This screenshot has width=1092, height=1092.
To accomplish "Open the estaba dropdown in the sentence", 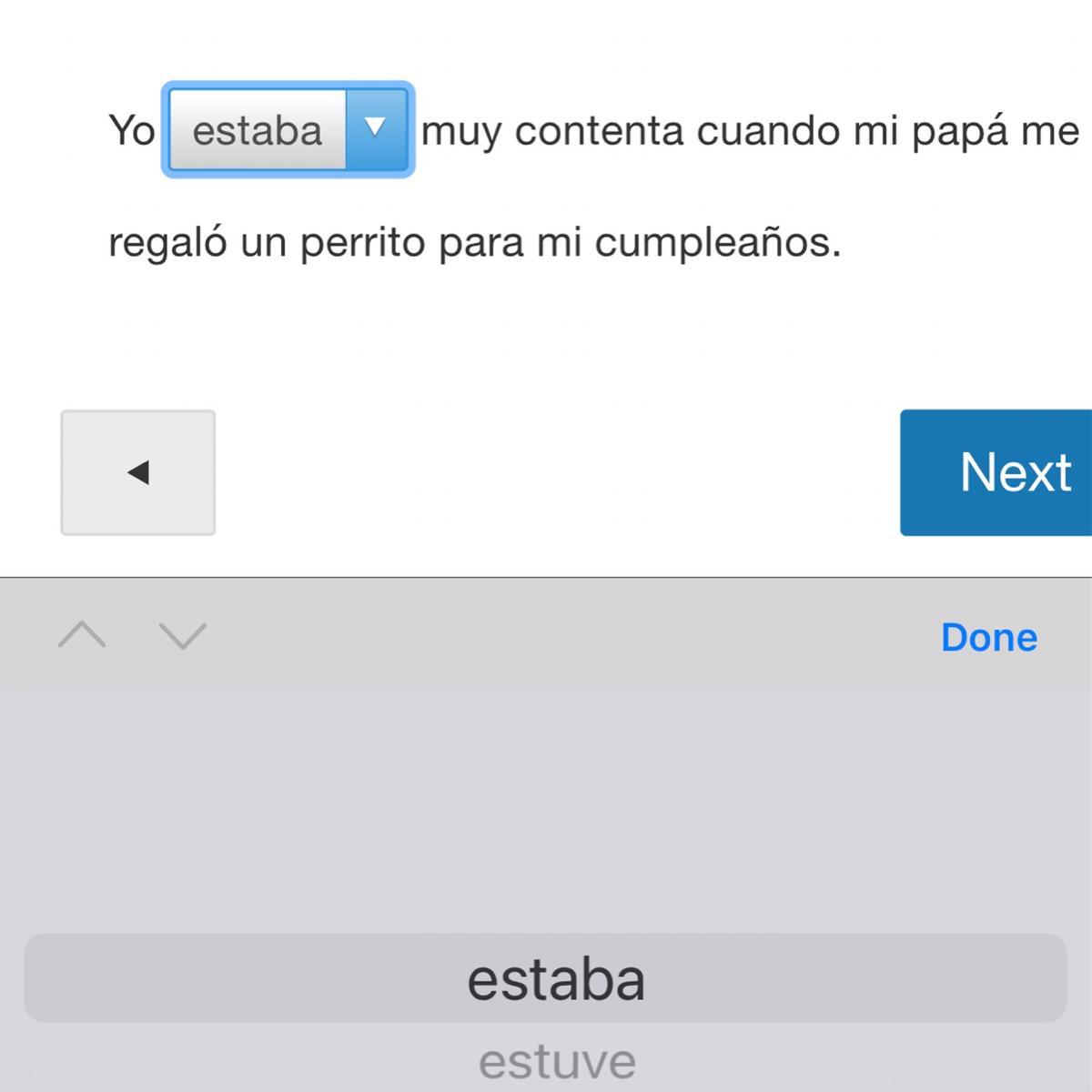I will [288, 130].
